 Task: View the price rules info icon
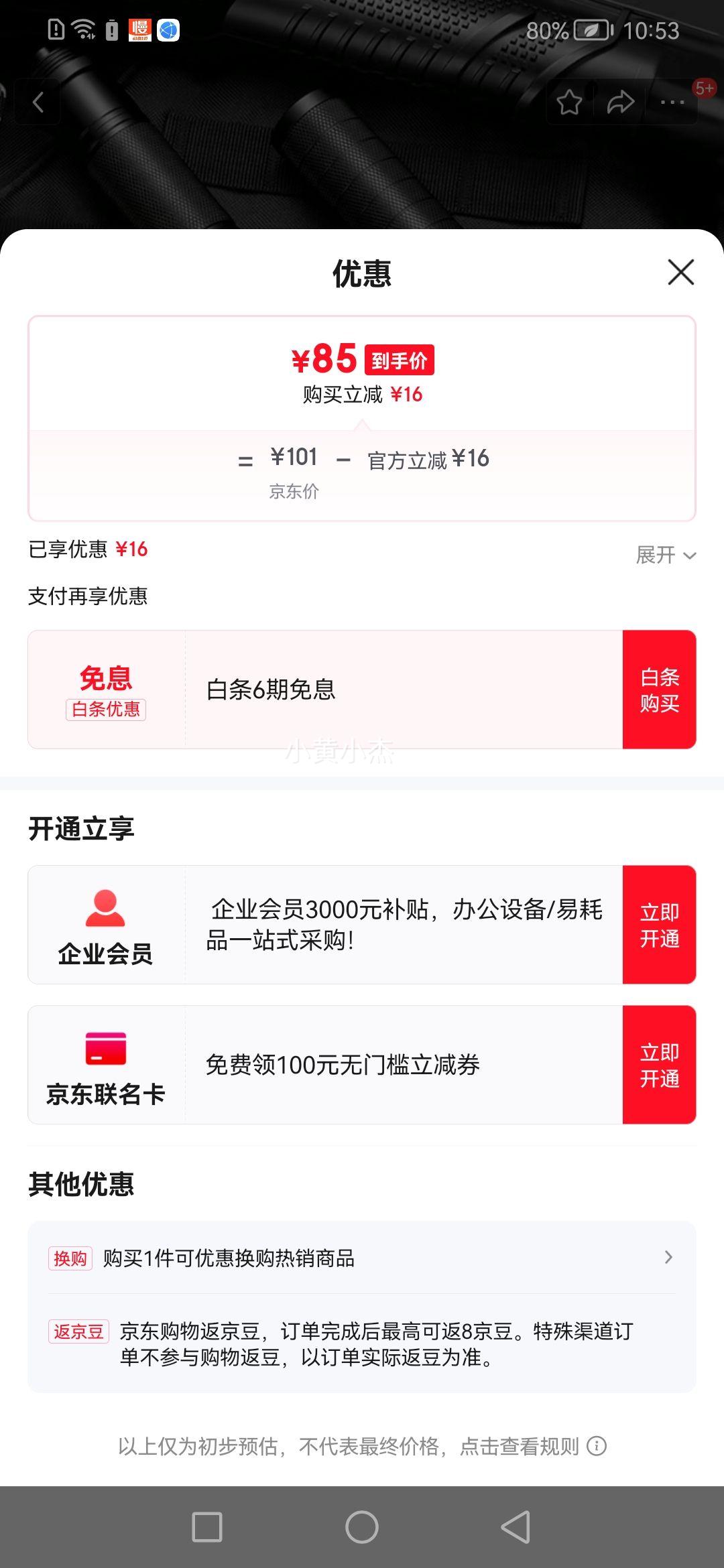click(597, 1446)
